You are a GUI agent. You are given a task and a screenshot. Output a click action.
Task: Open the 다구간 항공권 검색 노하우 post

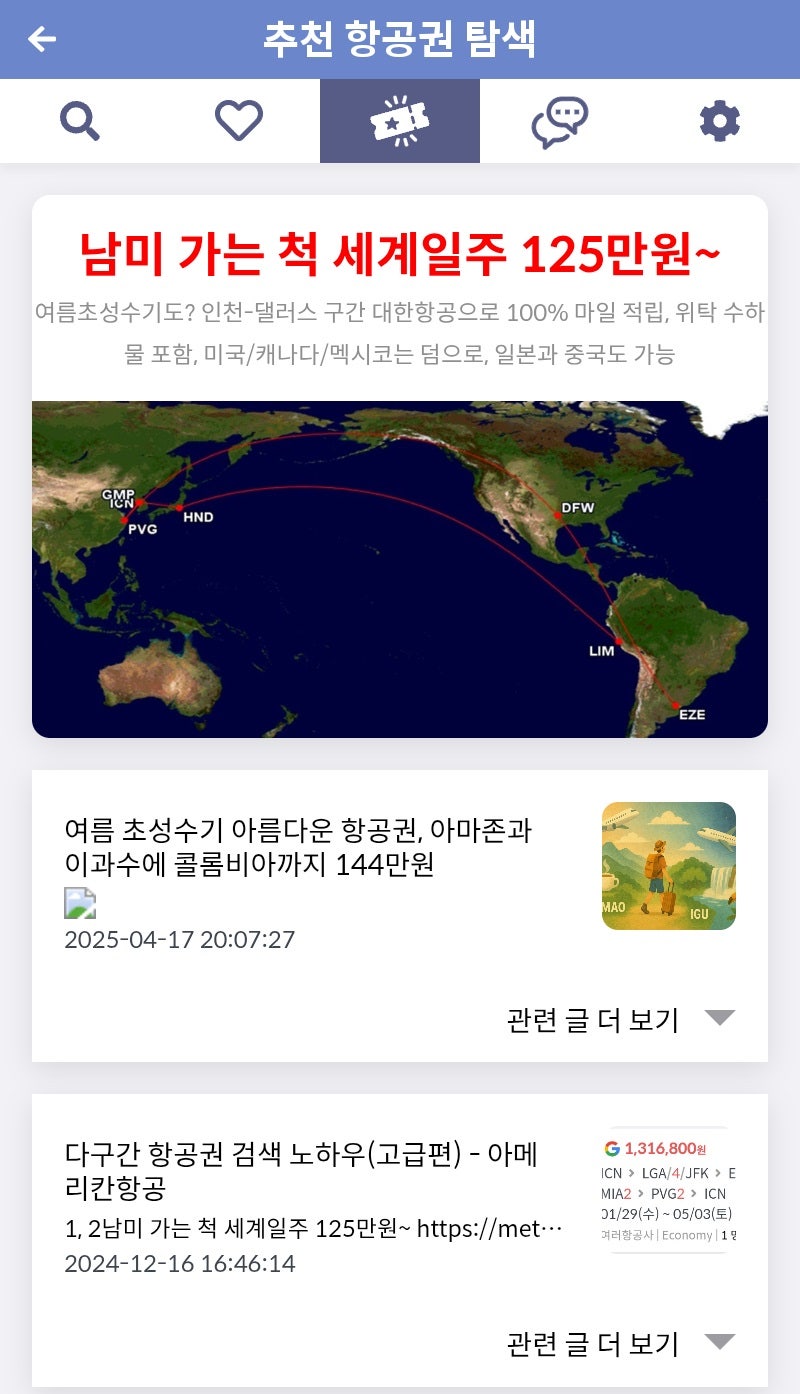point(301,1171)
